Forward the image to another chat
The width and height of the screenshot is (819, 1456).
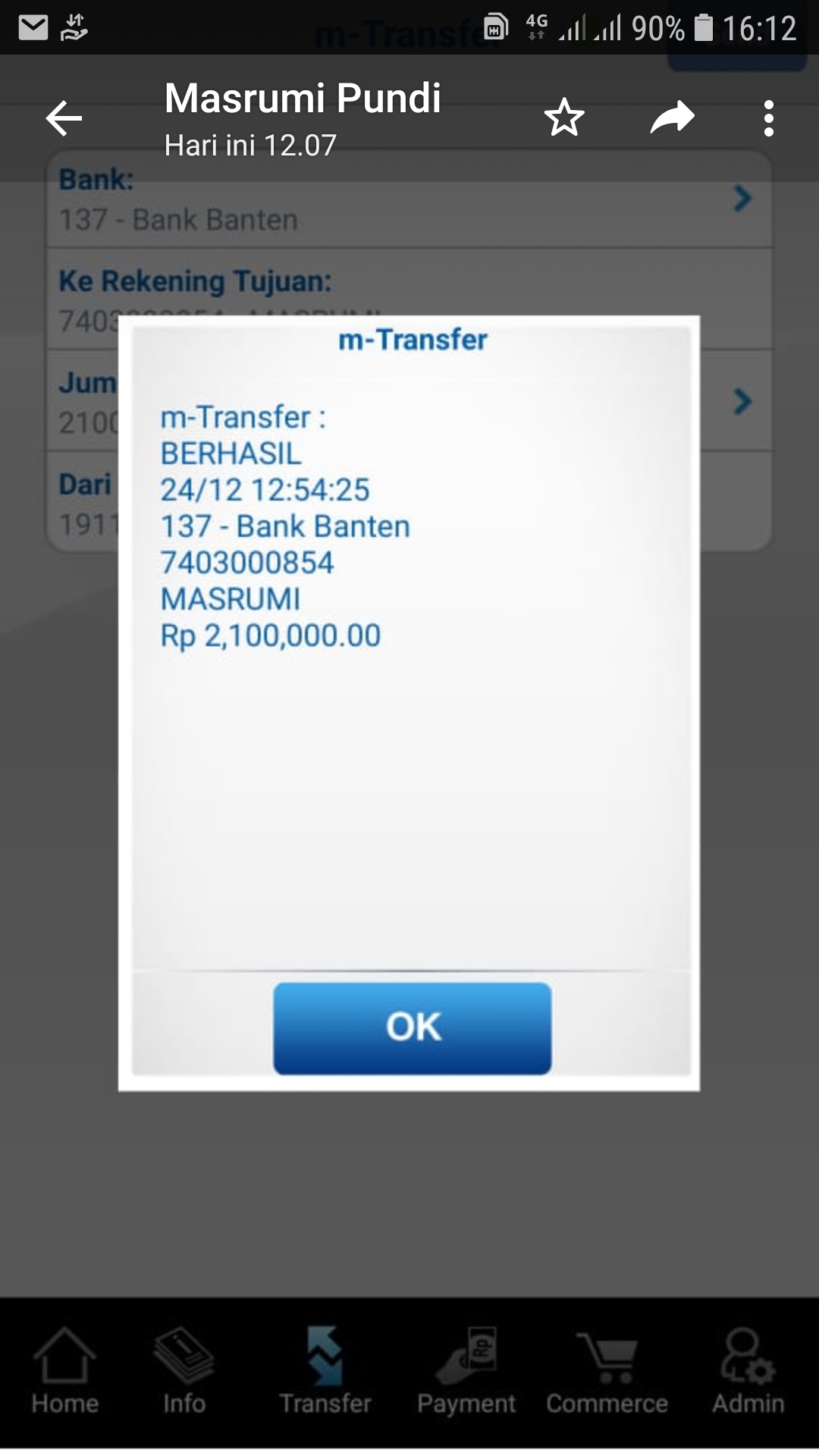(672, 118)
